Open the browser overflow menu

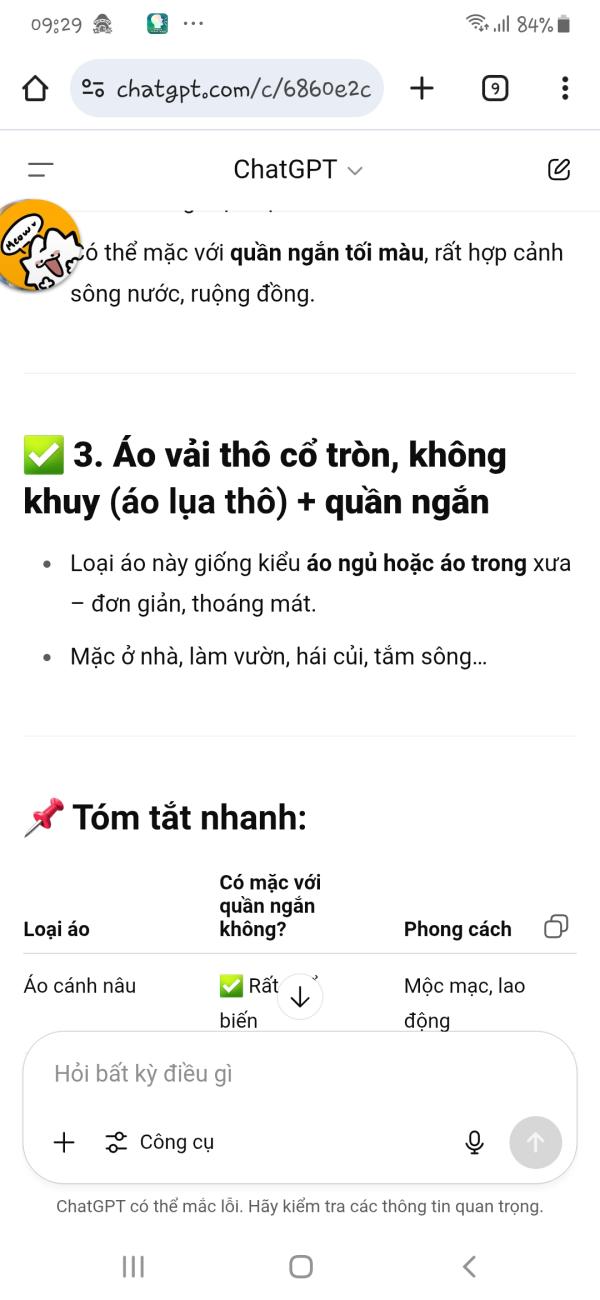tap(565, 88)
